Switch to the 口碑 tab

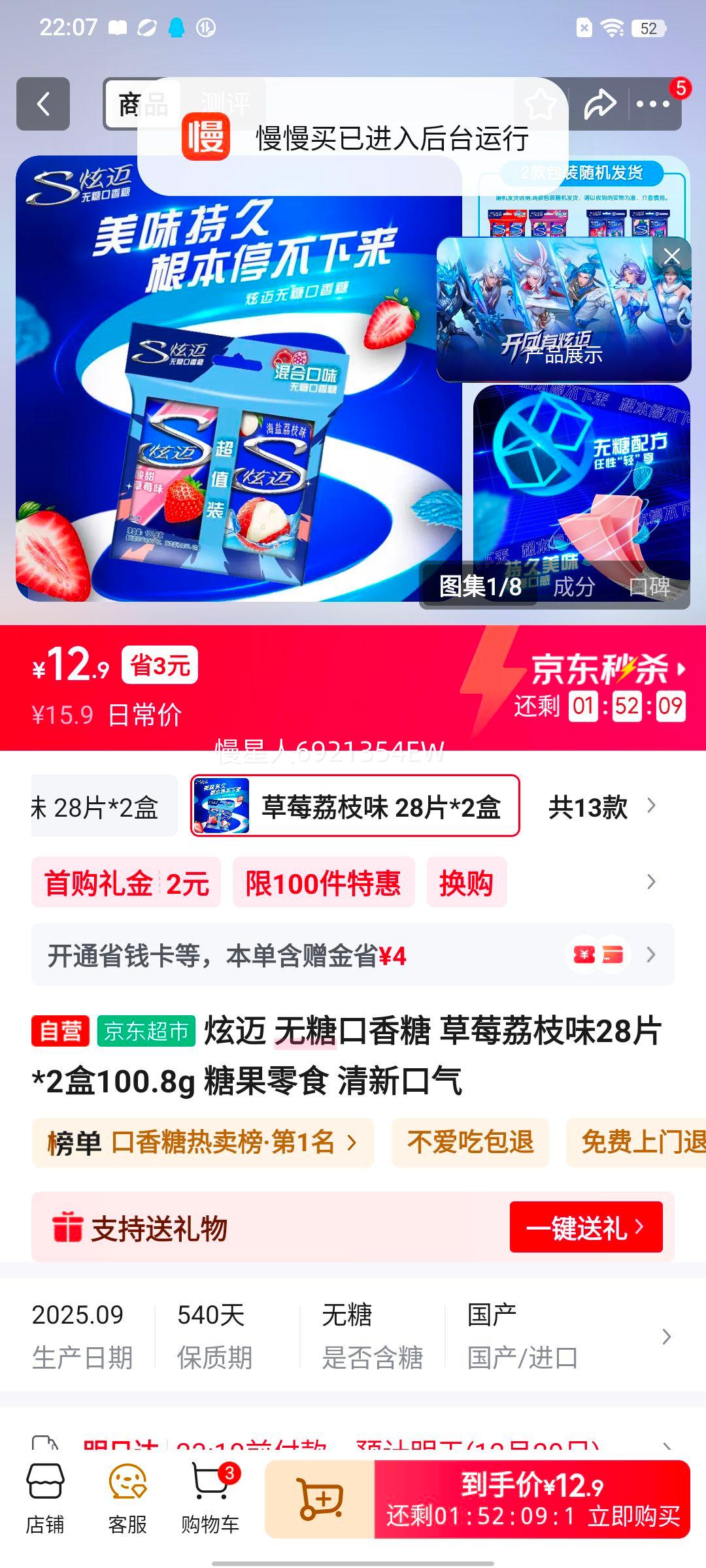[652, 588]
